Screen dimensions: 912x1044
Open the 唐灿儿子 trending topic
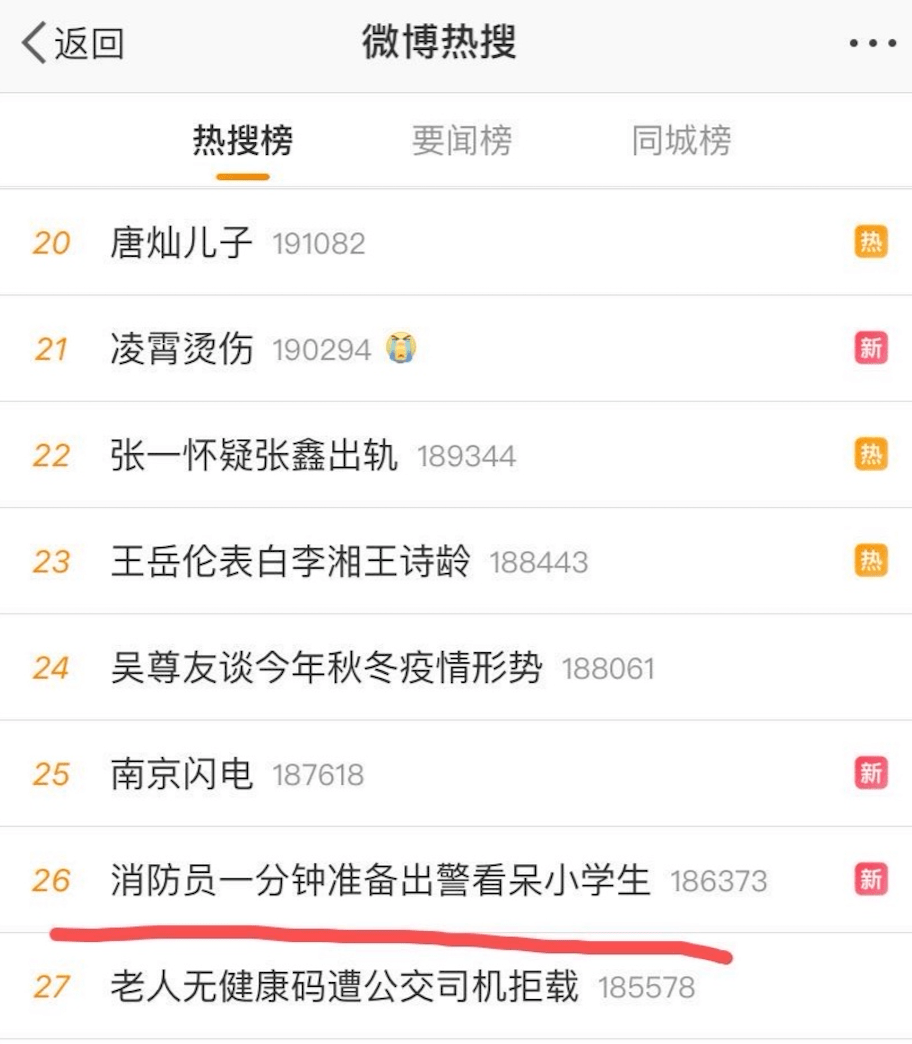click(181, 243)
